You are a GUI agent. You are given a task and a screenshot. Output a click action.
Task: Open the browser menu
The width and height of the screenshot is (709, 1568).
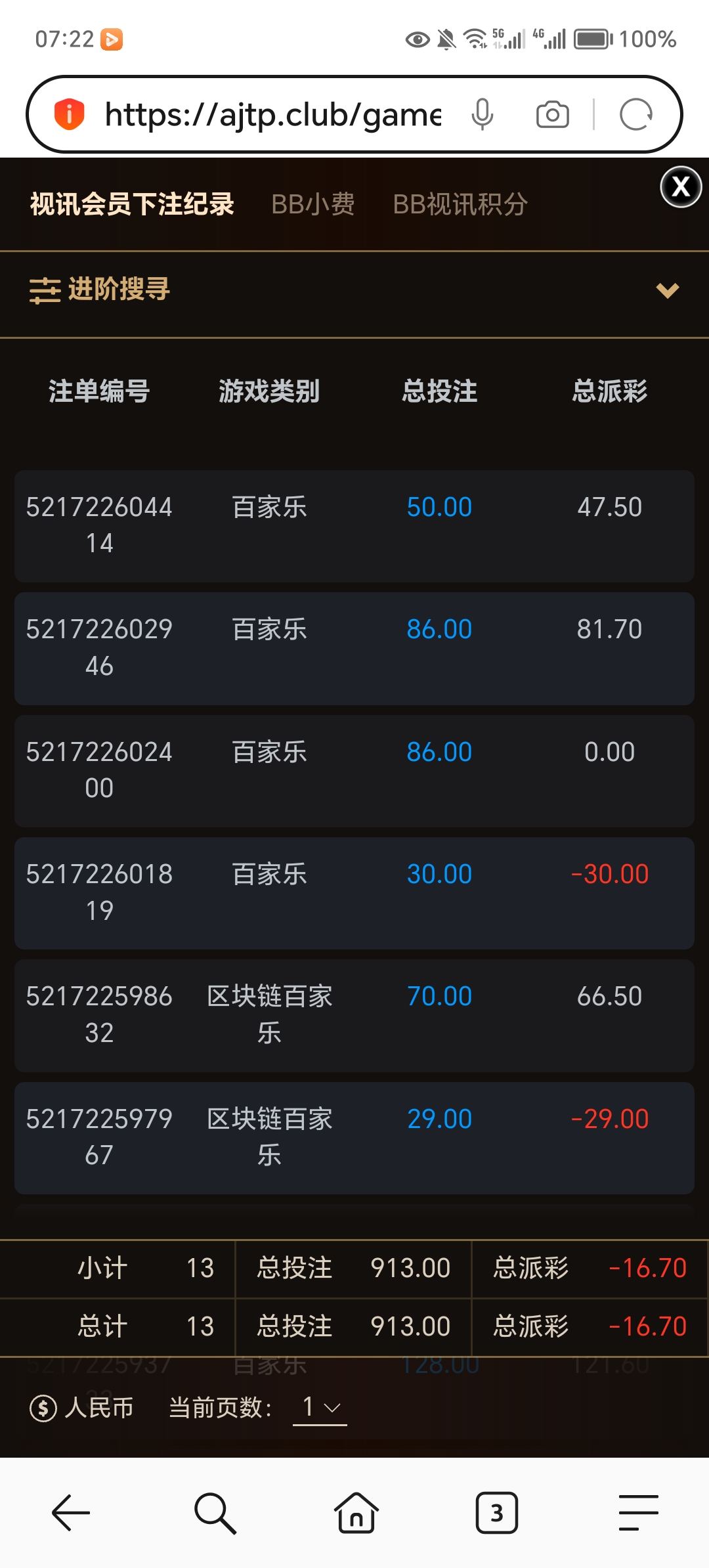point(638,1512)
